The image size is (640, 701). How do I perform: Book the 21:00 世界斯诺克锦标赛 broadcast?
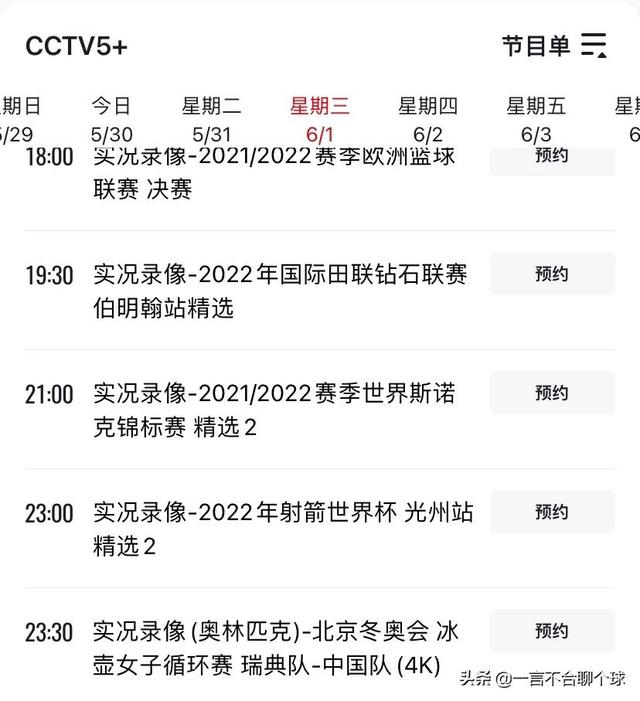tap(552, 393)
